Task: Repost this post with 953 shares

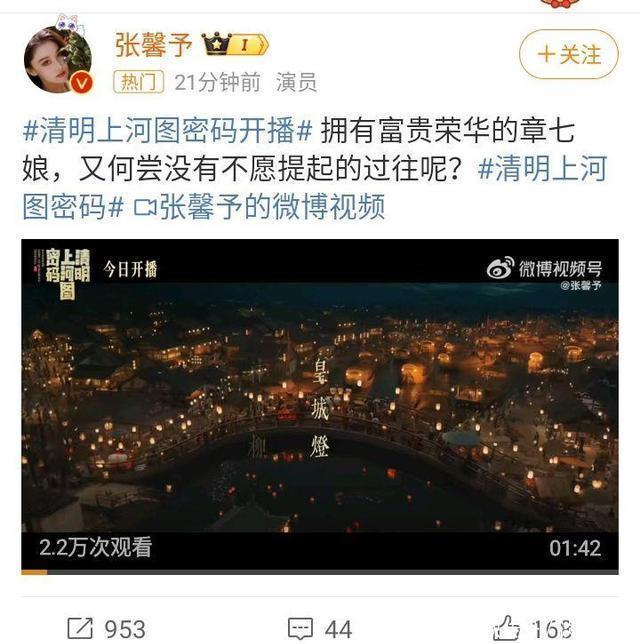Action: [107, 627]
